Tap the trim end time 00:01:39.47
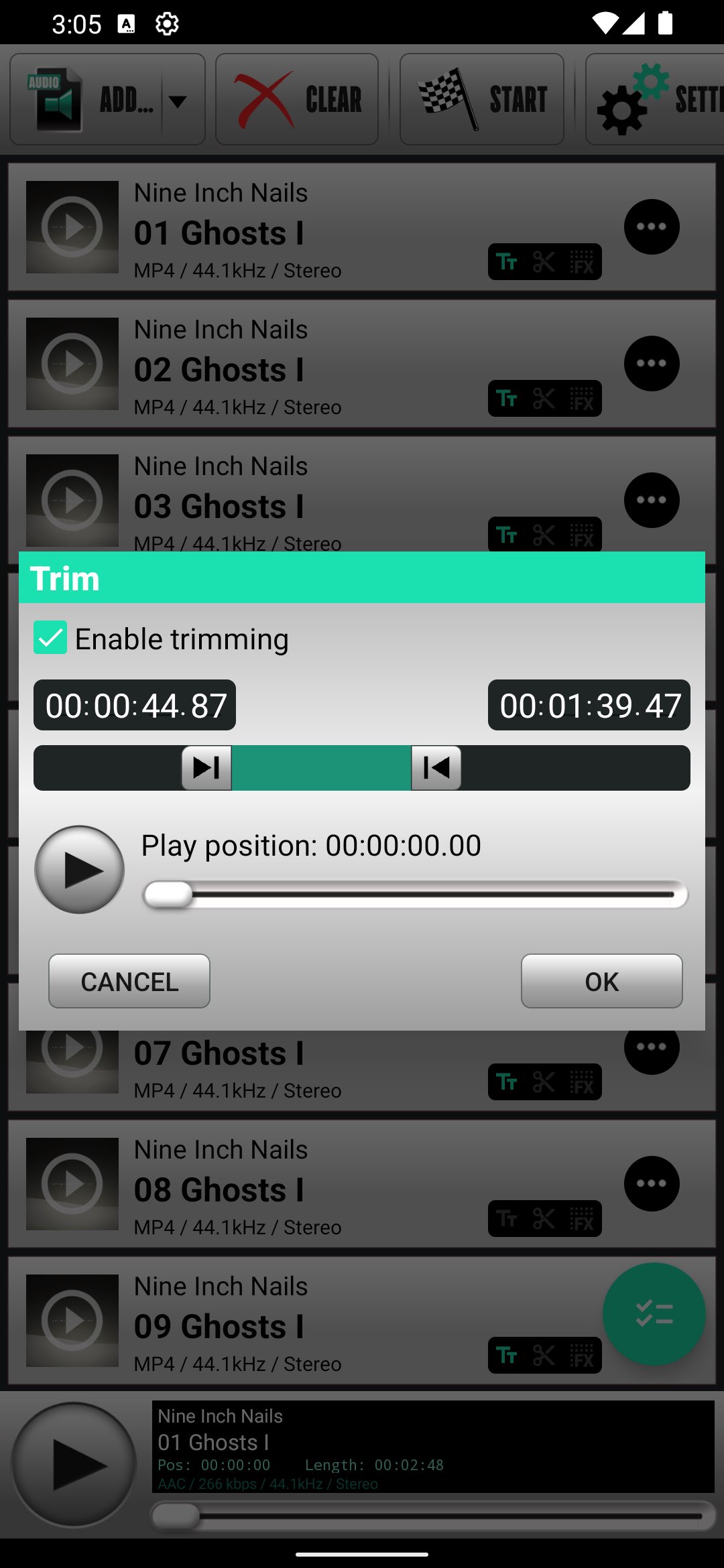724x1568 pixels. tap(589, 705)
